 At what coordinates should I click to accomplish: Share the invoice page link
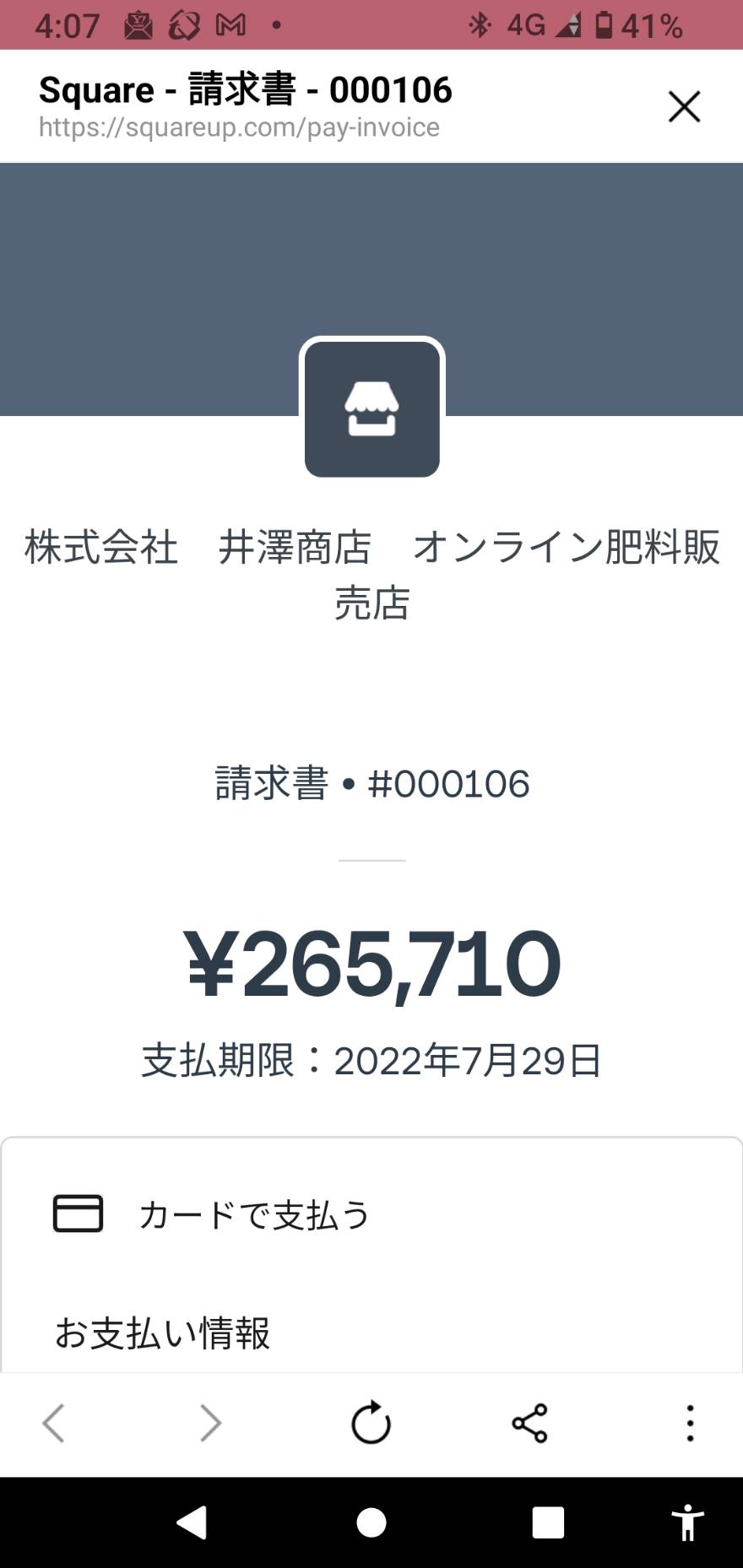click(530, 1424)
